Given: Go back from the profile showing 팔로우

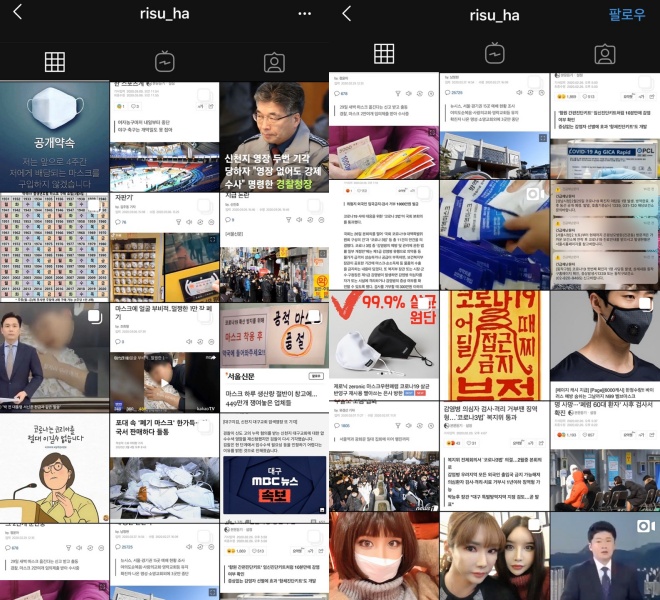Looking at the screenshot, I should (x=347, y=14).
